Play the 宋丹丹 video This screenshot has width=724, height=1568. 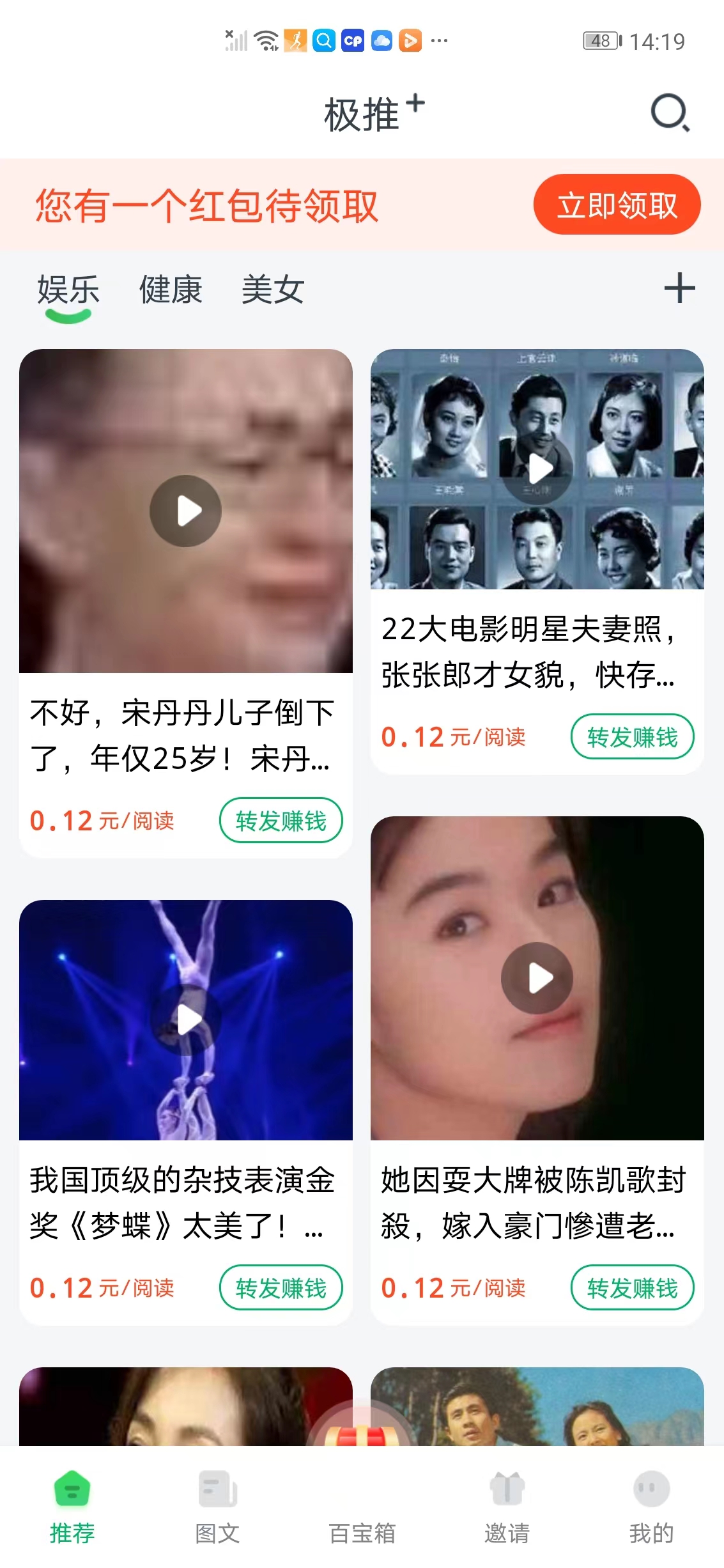click(x=185, y=510)
